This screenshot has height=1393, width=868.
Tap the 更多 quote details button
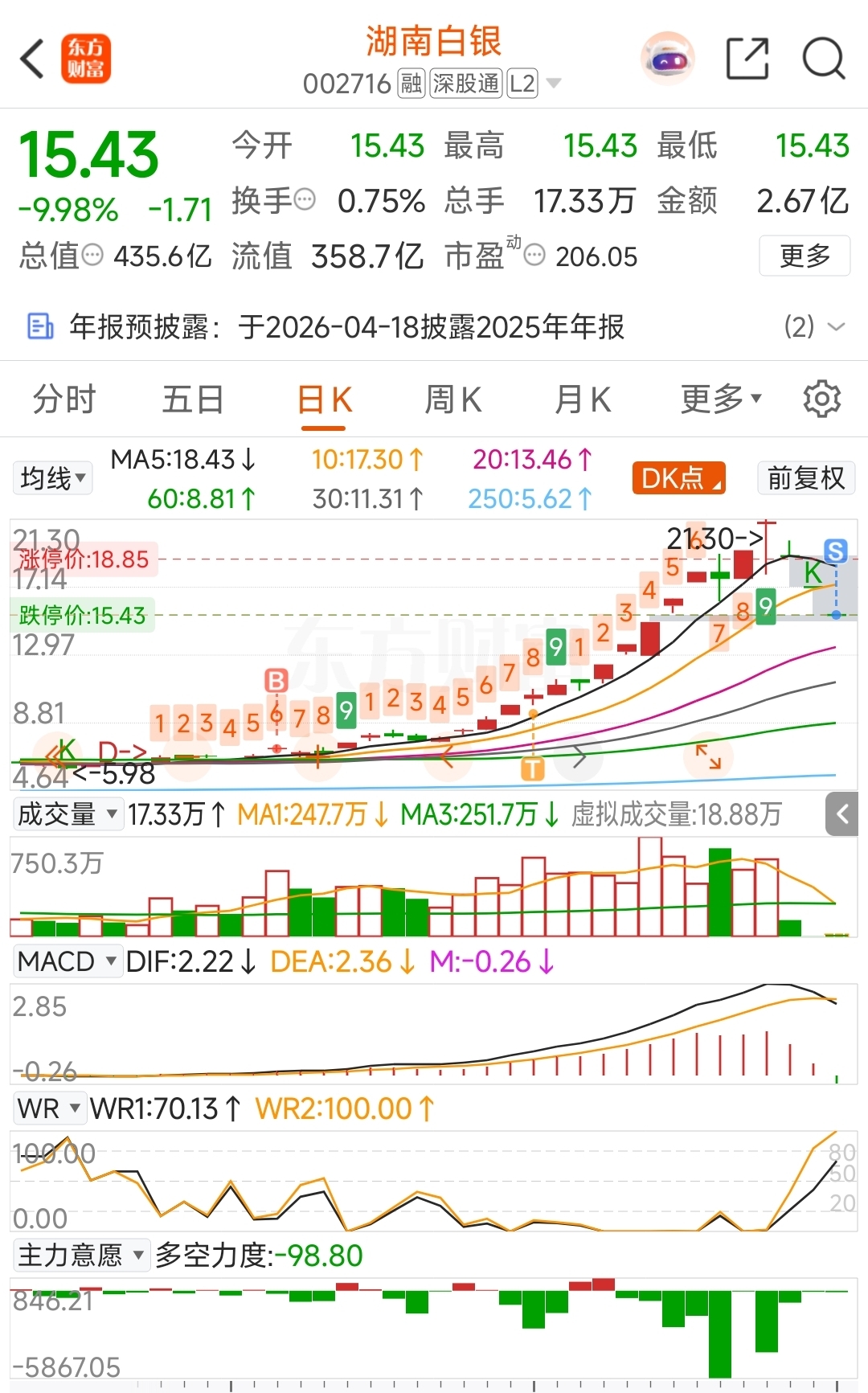coord(805,256)
